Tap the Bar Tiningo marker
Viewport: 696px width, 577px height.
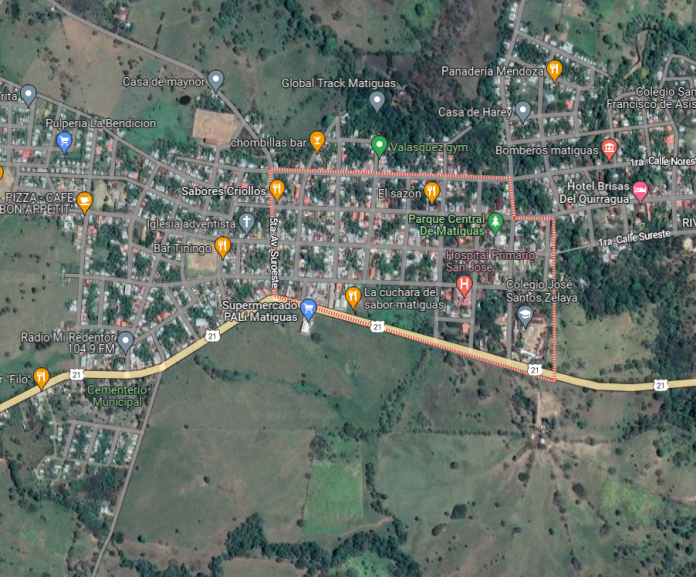click(223, 245)
